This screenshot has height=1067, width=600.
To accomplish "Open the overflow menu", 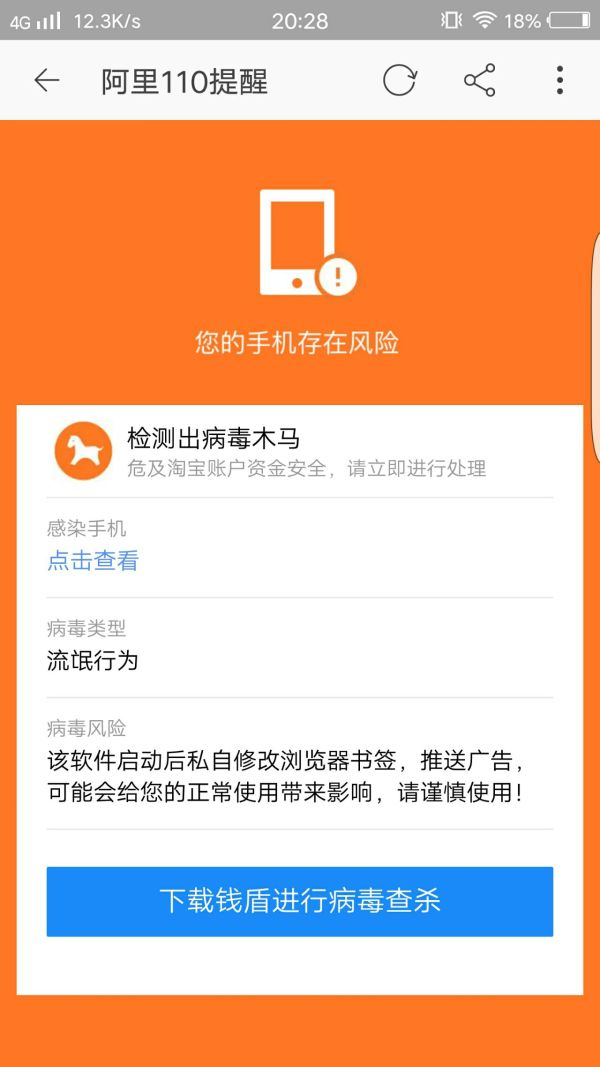I will tap(560, 81).
